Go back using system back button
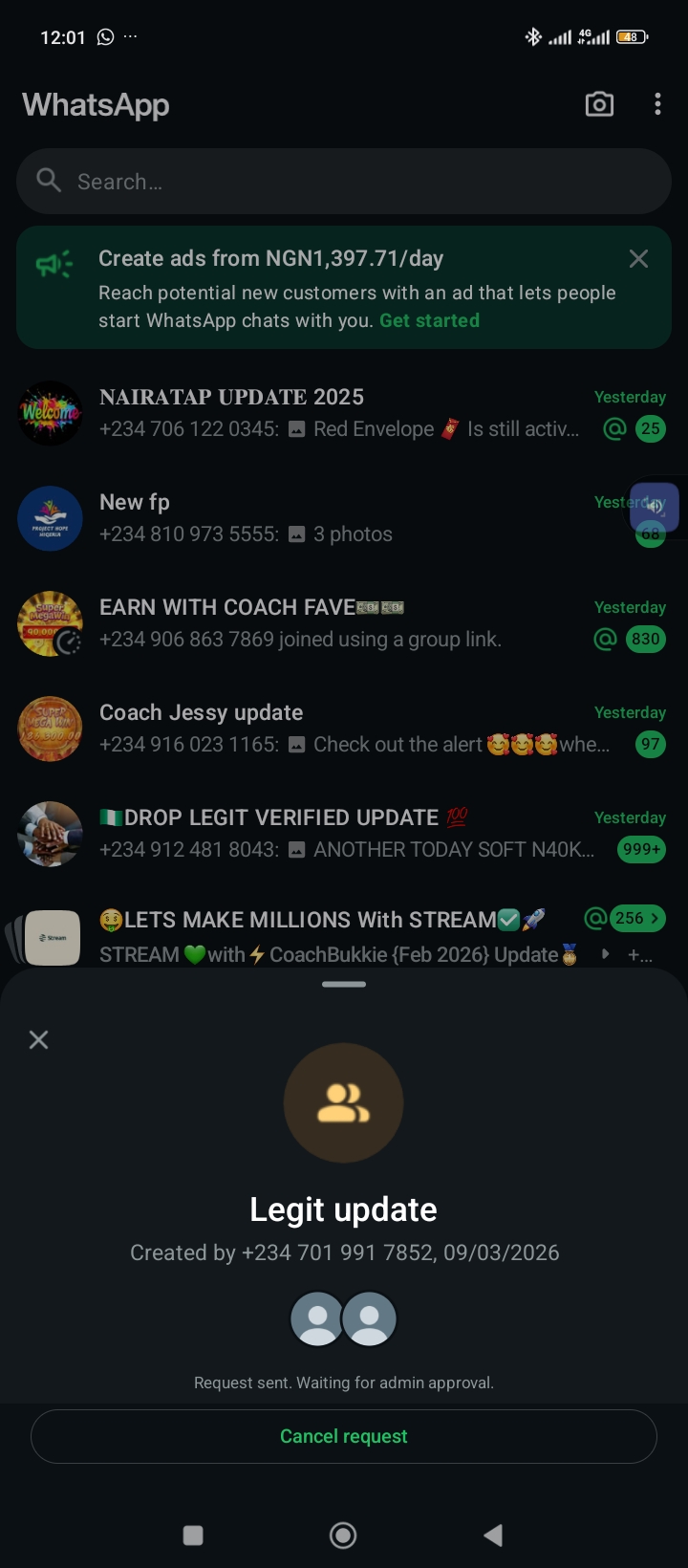The image size is (688, 1568). tap(493, 1535)
